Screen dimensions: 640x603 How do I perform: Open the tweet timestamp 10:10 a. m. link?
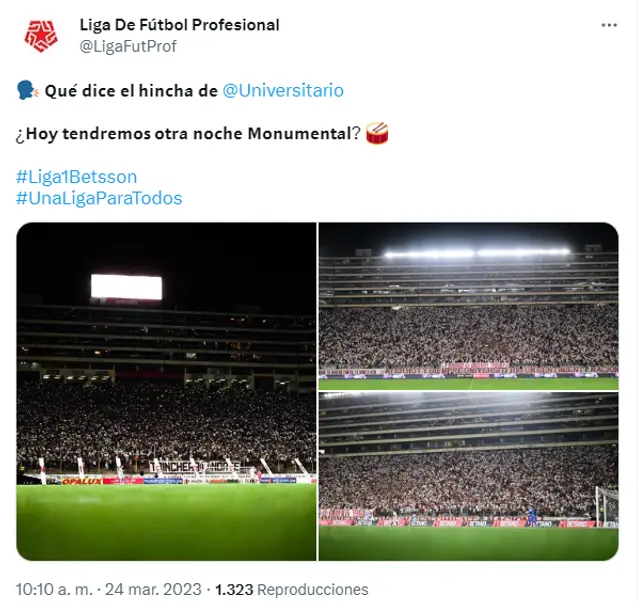click(56, 589)
